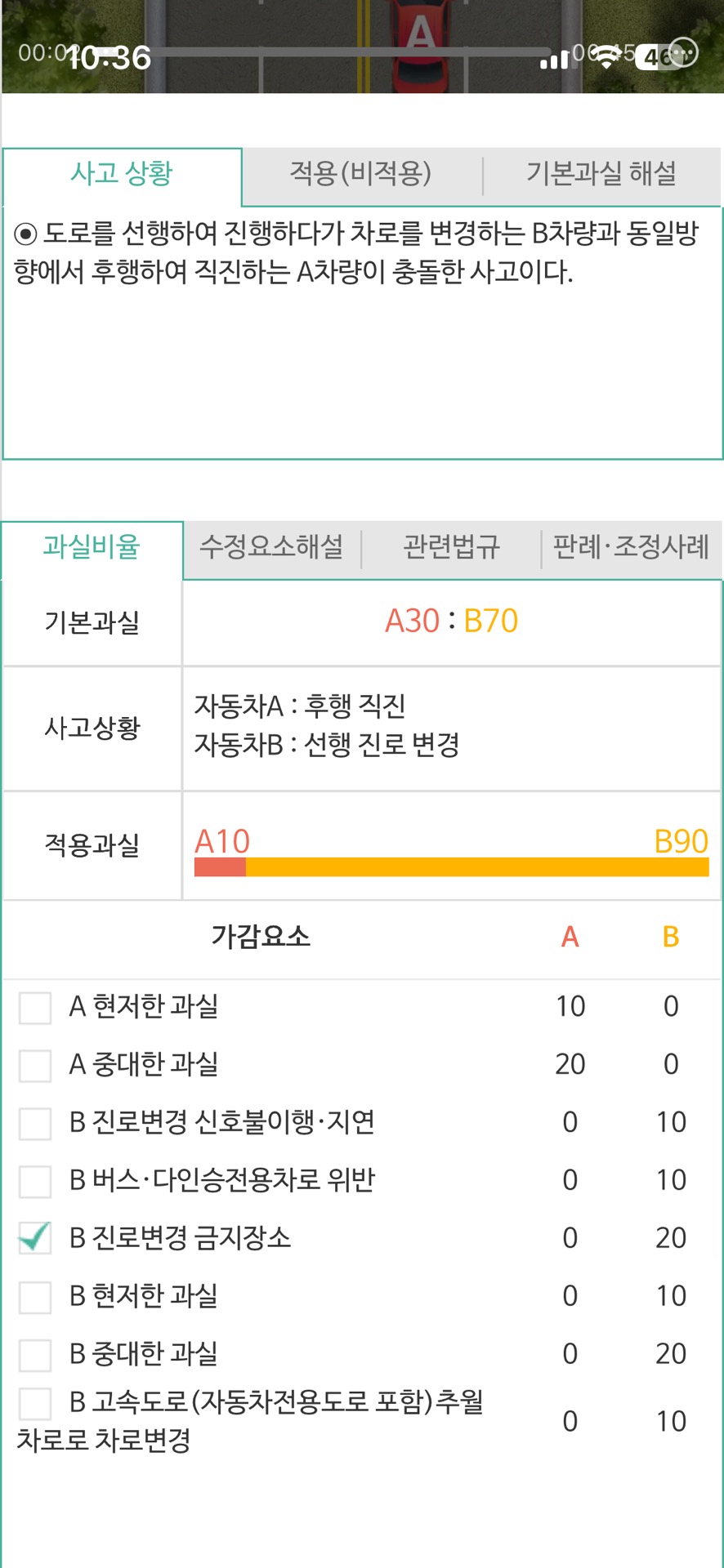Switch to the 적용(비적용) tab

tap(360, 174)
